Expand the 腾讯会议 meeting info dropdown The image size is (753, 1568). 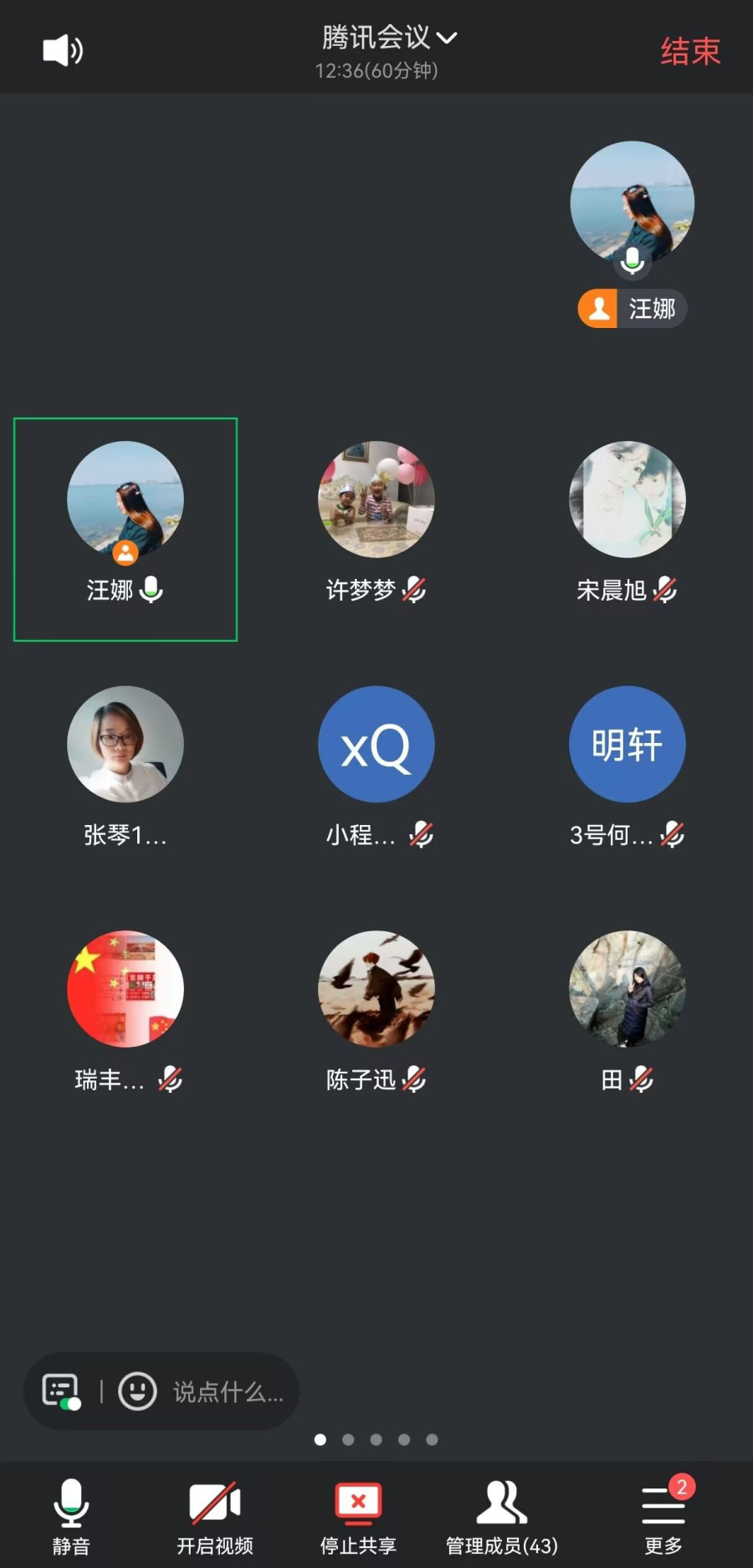coord(389,38)
